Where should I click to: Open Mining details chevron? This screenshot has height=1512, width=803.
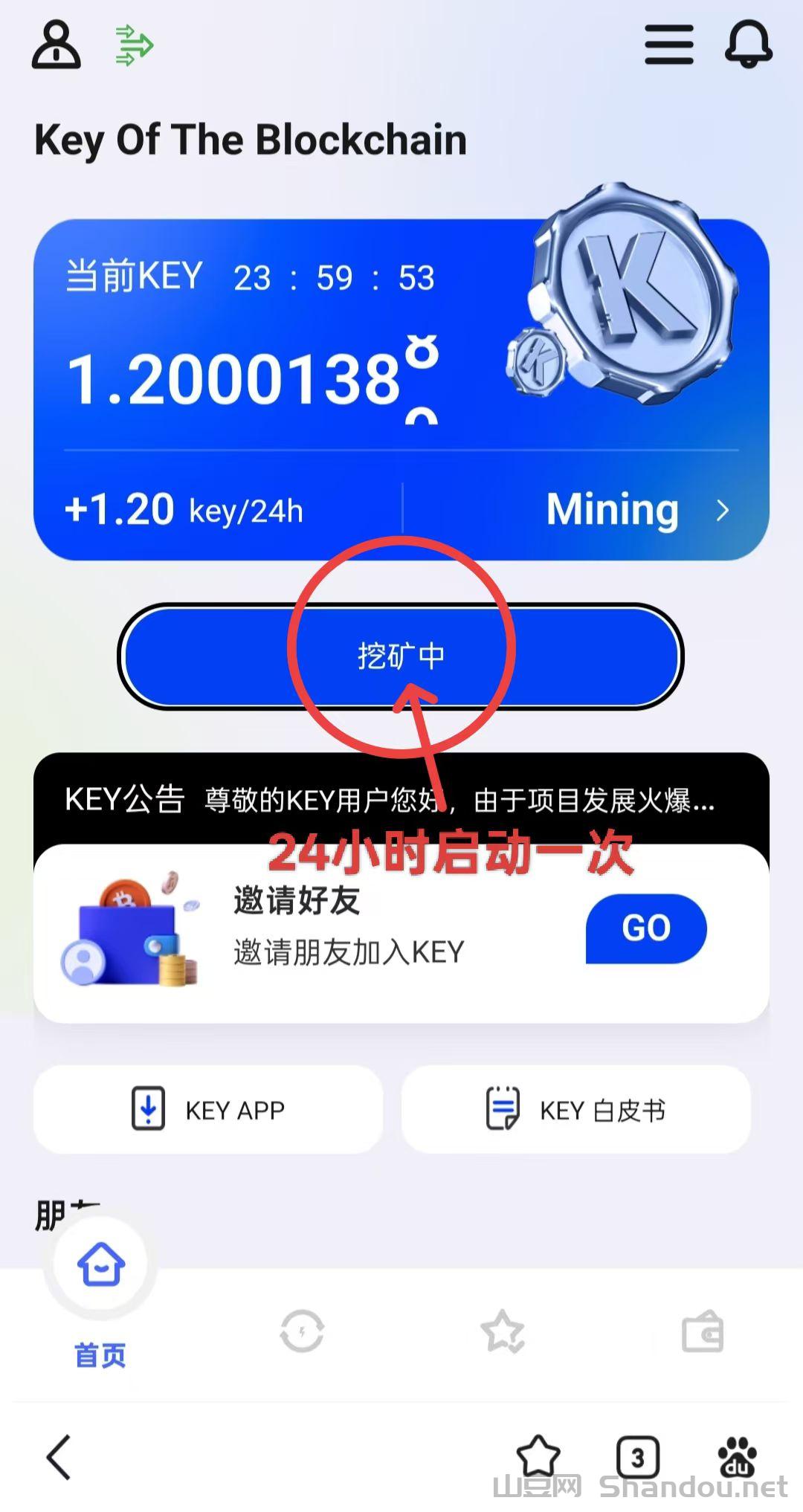pos(722,510)
